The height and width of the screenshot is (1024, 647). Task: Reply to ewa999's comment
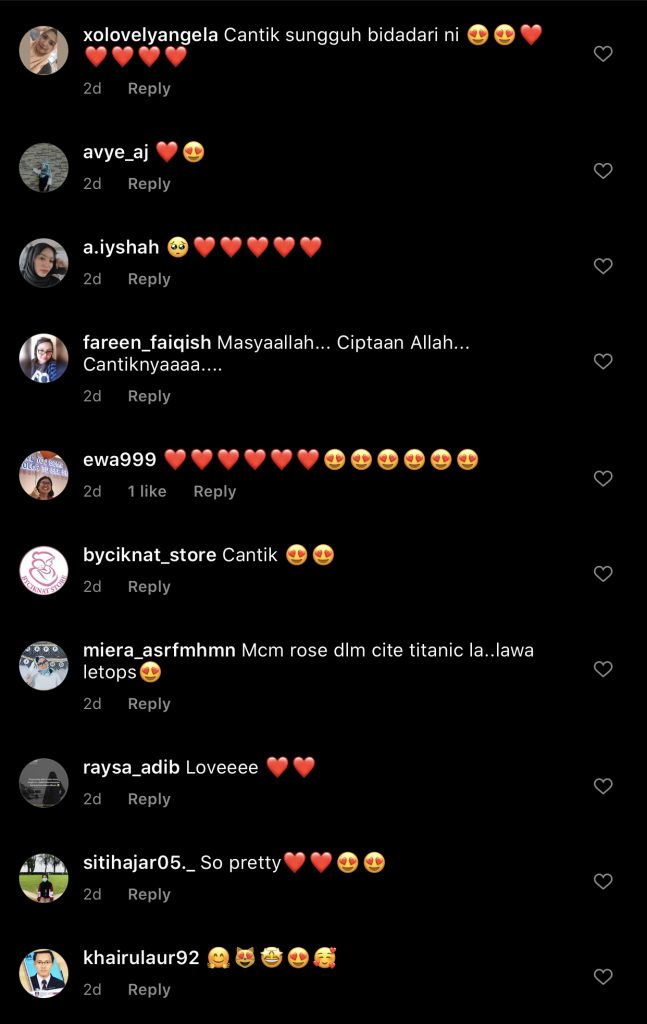point(214,491)
